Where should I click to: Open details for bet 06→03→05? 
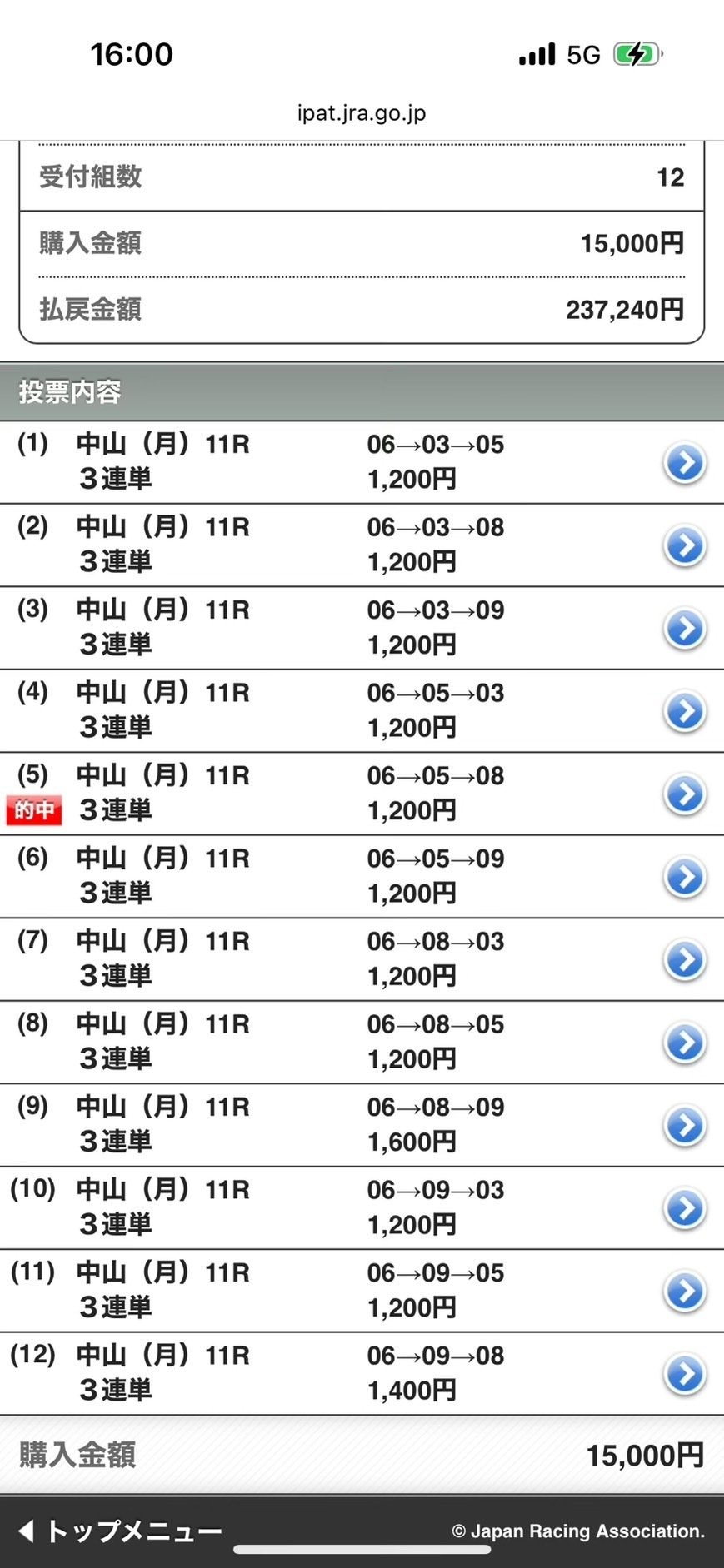click(x=685, y=463)
